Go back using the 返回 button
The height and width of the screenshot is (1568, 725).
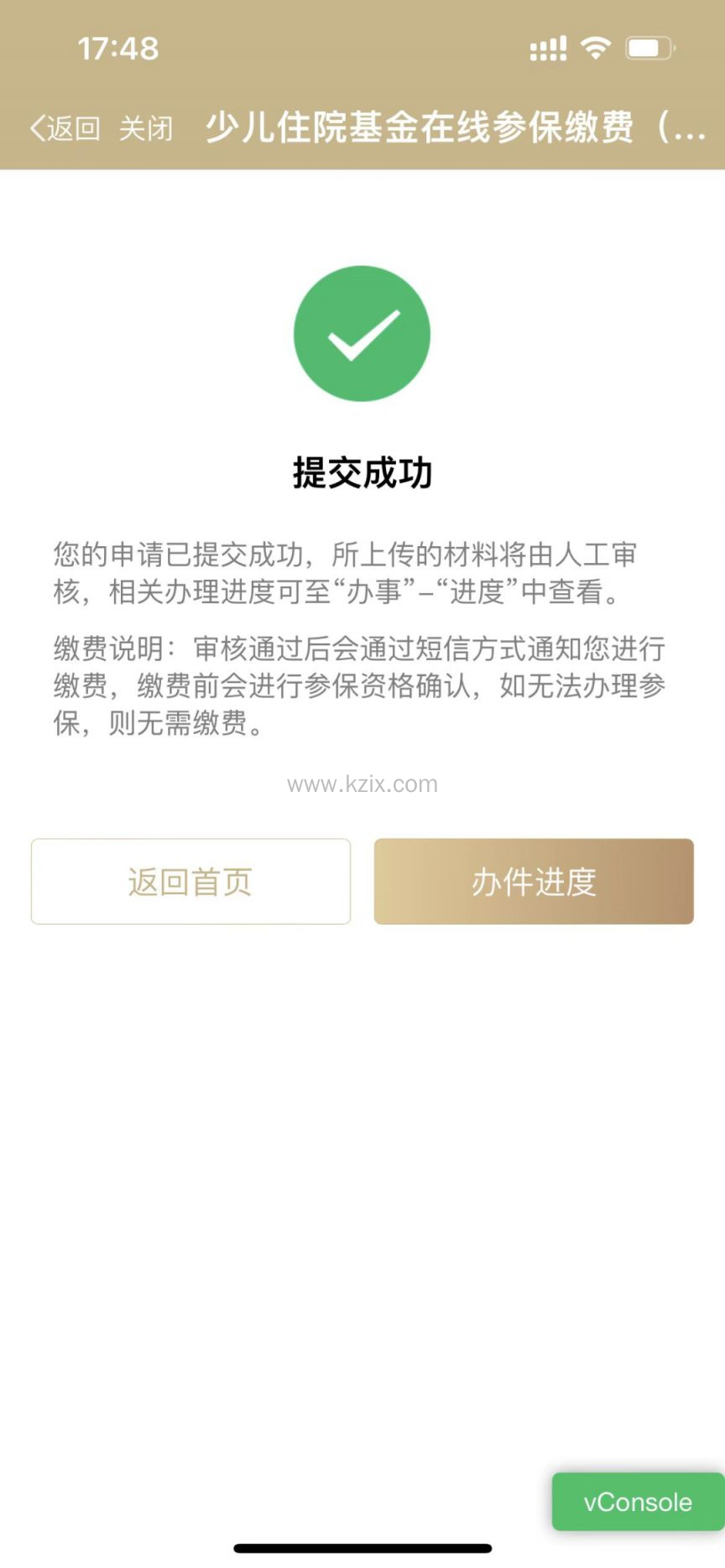(x=65, y=128)
